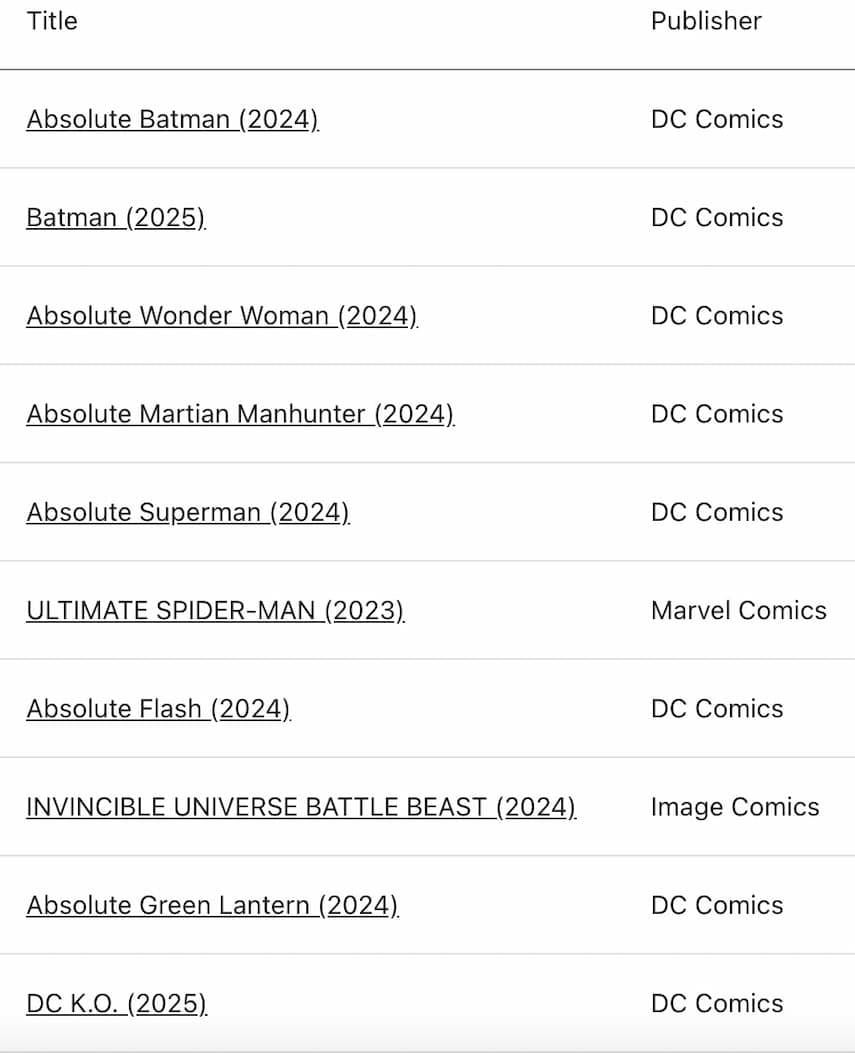This screenshot has width=855, height=1053.
Task: Open the Batman (2025) title link
Action: coord(115,217)
